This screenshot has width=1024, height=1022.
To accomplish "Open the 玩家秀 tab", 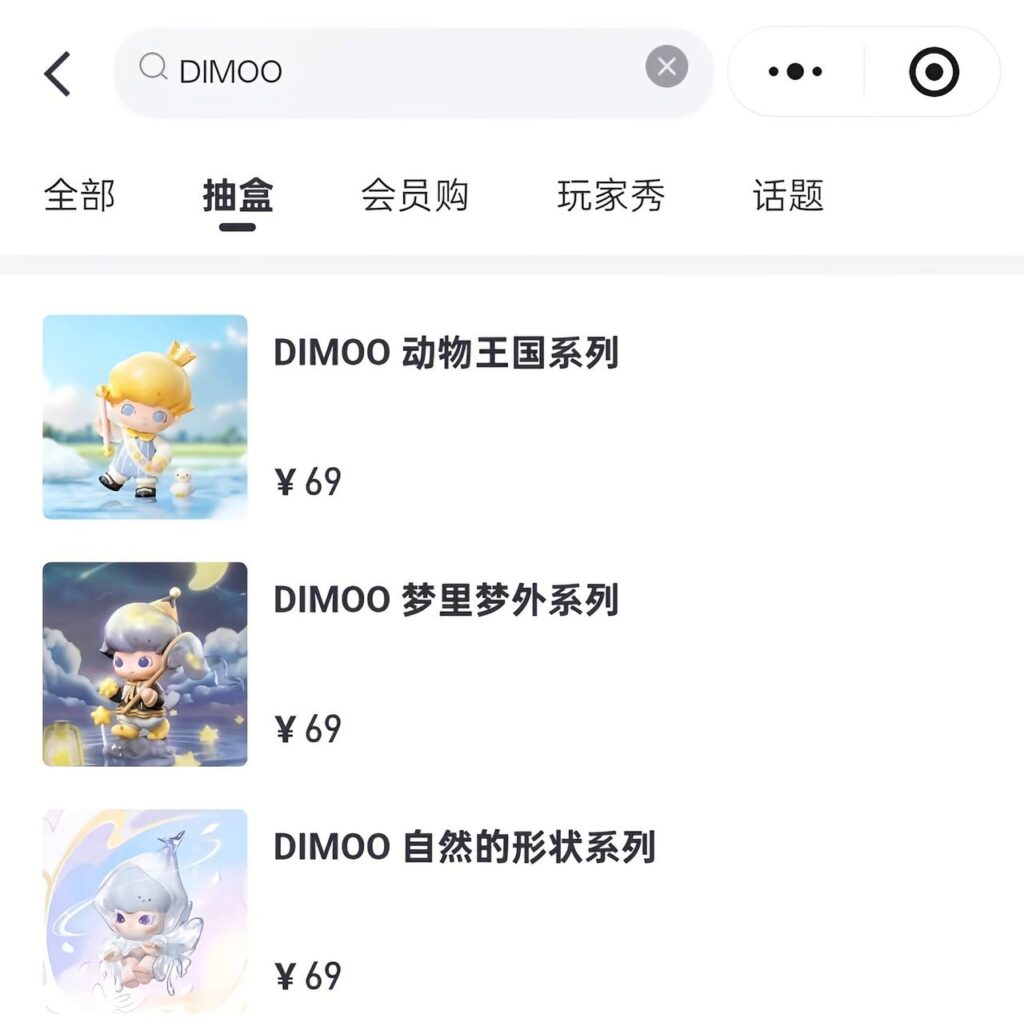I will click(611, 195).
